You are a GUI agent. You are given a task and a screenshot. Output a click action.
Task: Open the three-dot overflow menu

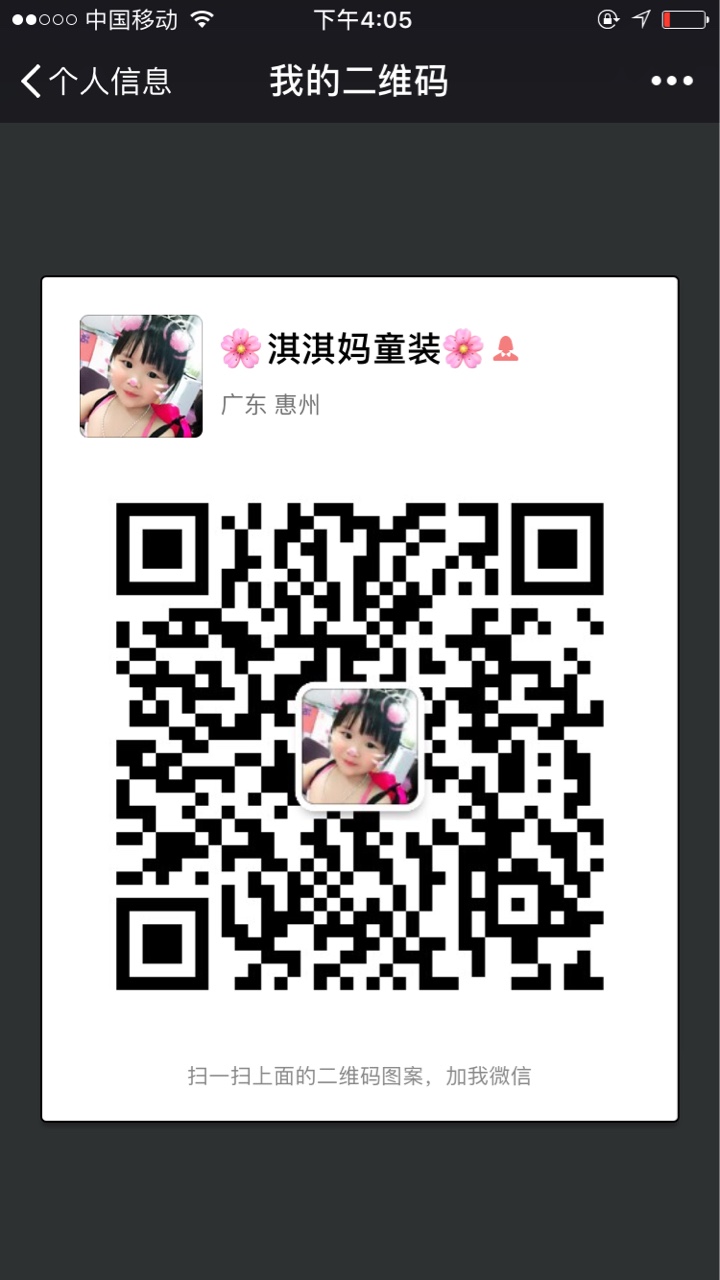pos(671,81)
